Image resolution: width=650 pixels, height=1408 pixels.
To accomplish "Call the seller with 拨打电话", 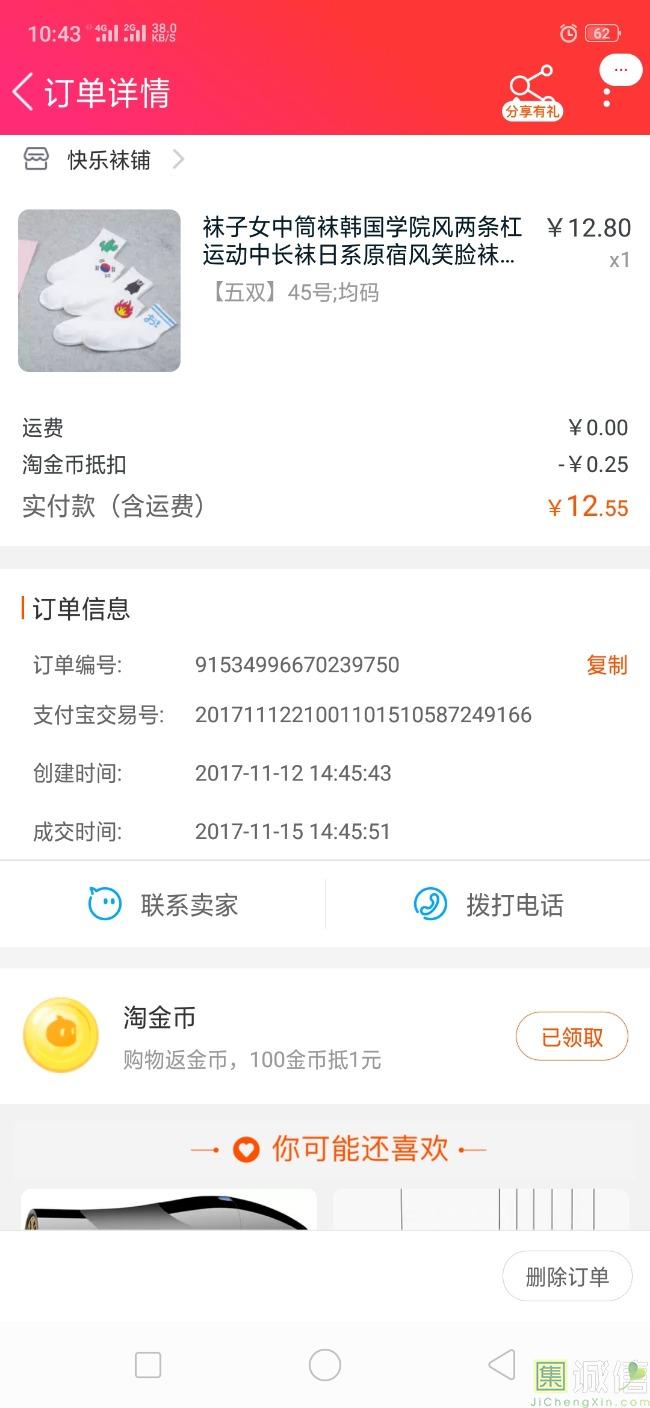I will pos(488,905).
